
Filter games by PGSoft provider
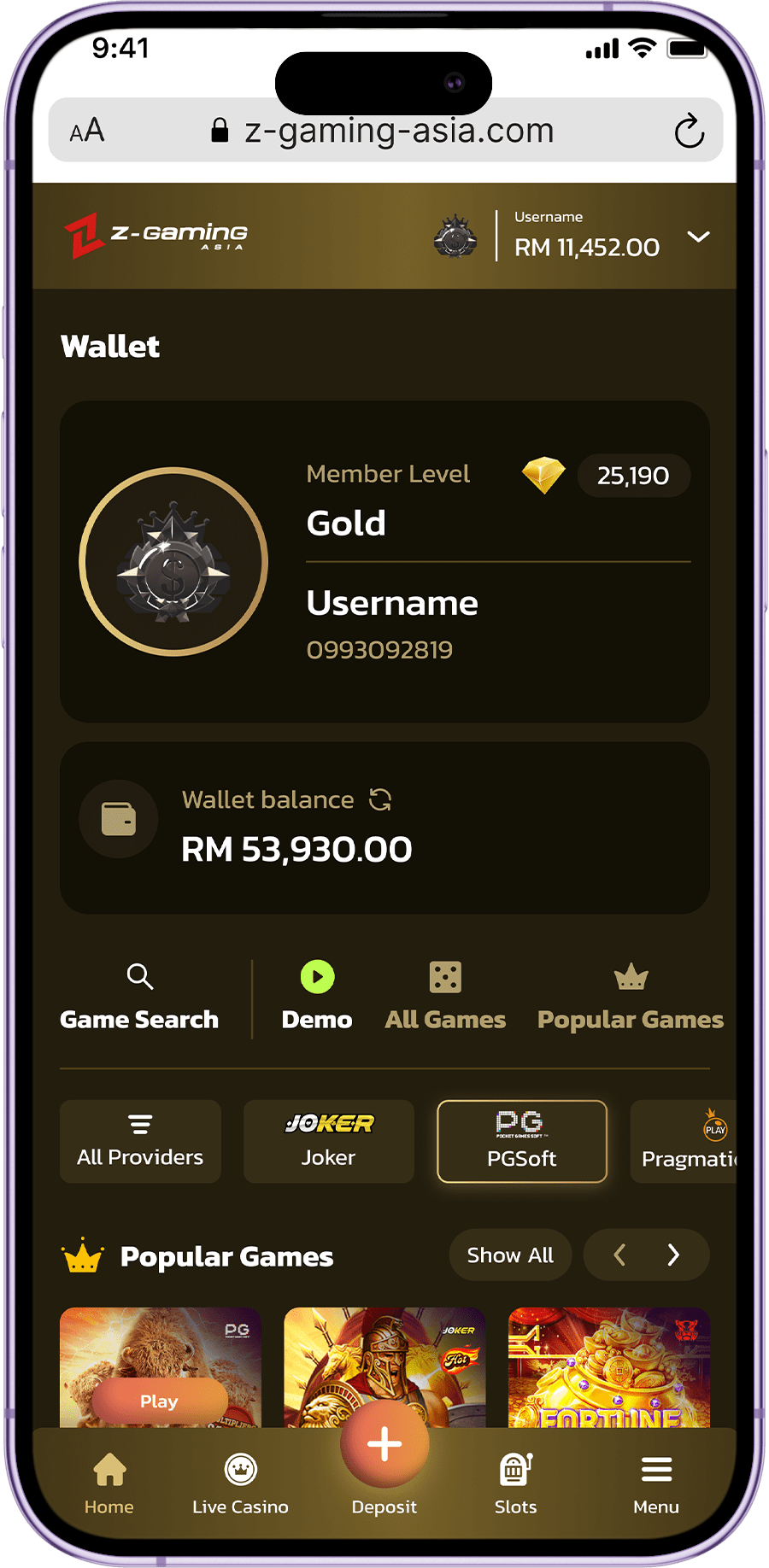tap(522, 1141)
